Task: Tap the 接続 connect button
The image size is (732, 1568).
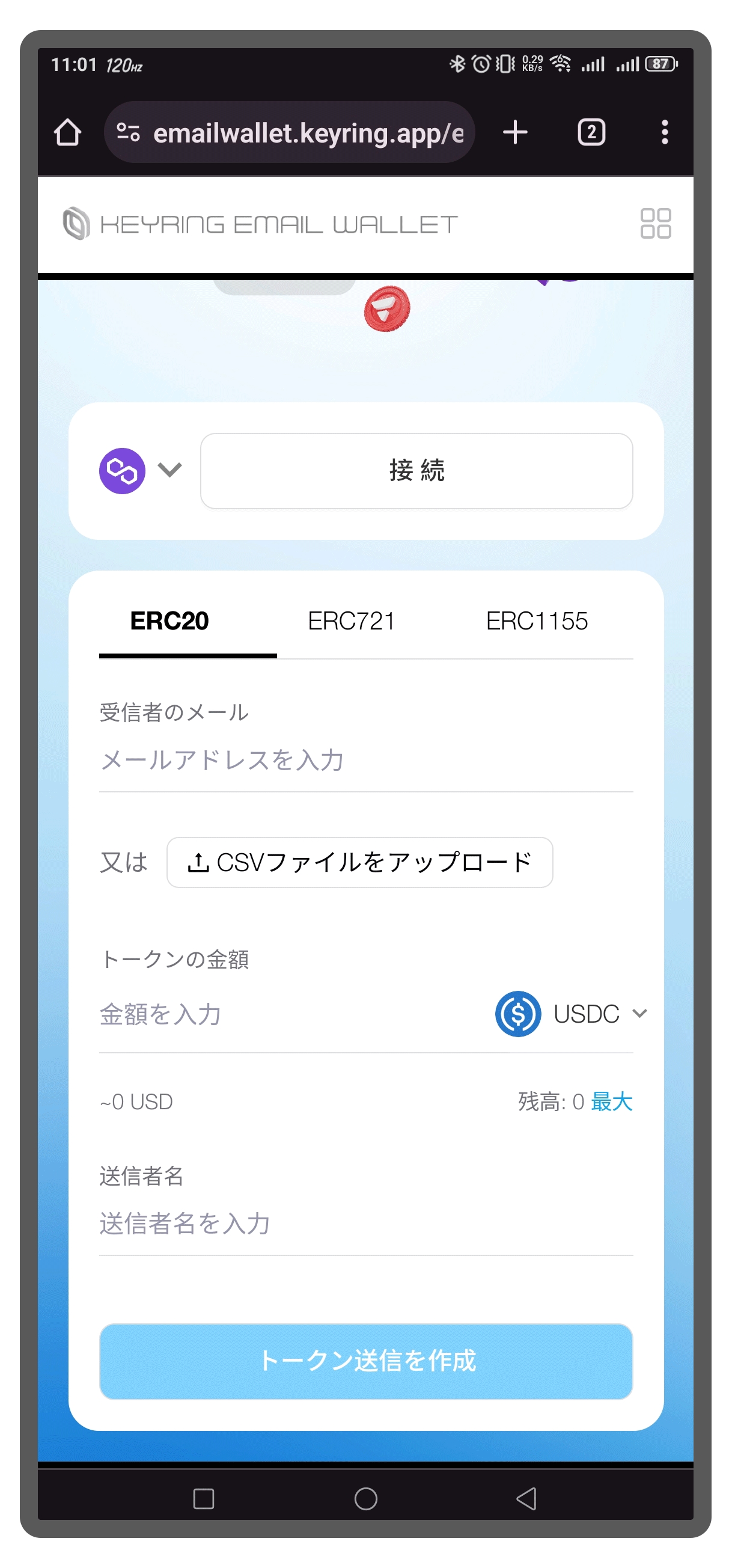Action: [416, 471]
